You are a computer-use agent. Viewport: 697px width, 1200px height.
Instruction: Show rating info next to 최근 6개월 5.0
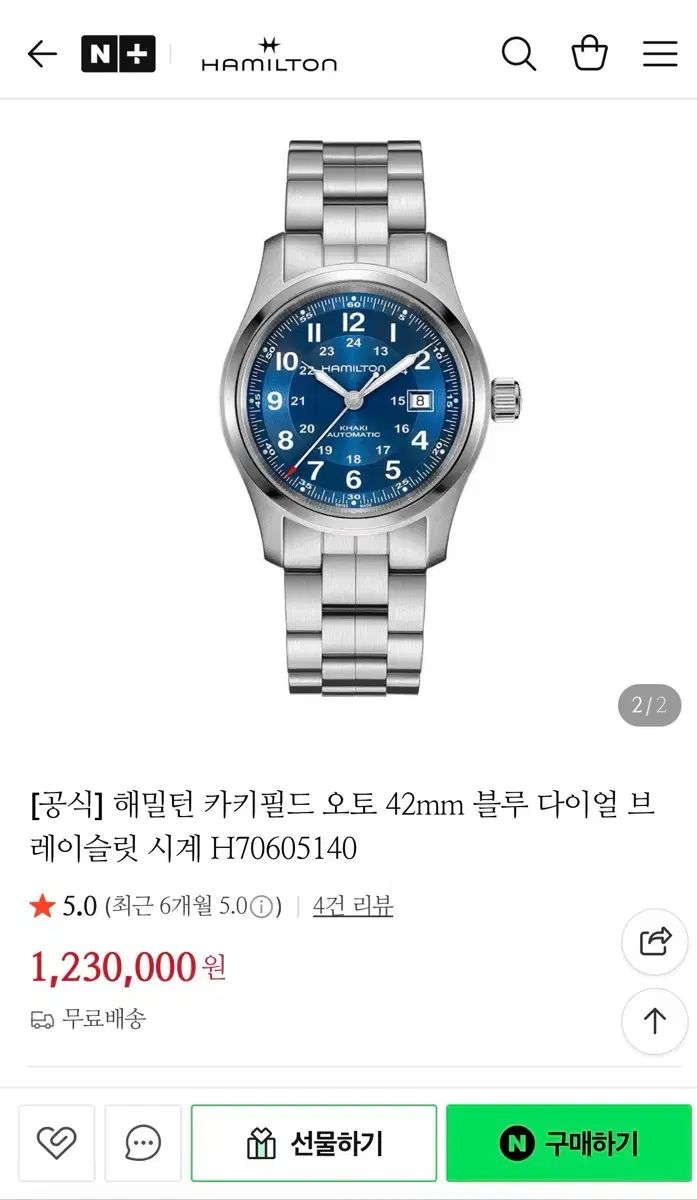click(261, 907)
